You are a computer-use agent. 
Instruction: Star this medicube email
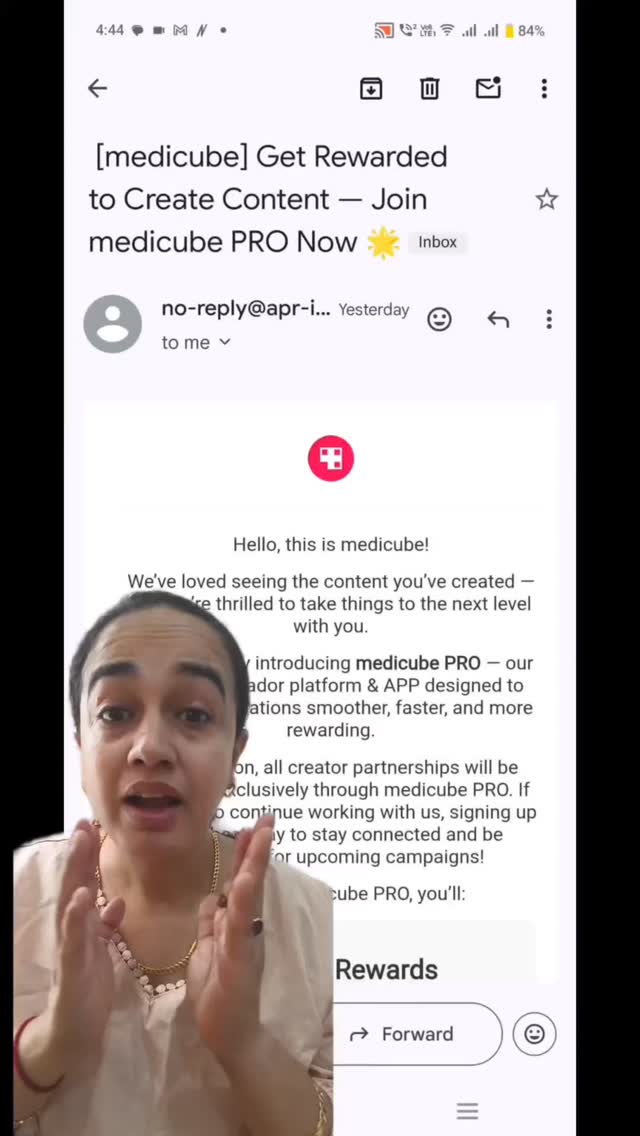[x=546, y=200]
